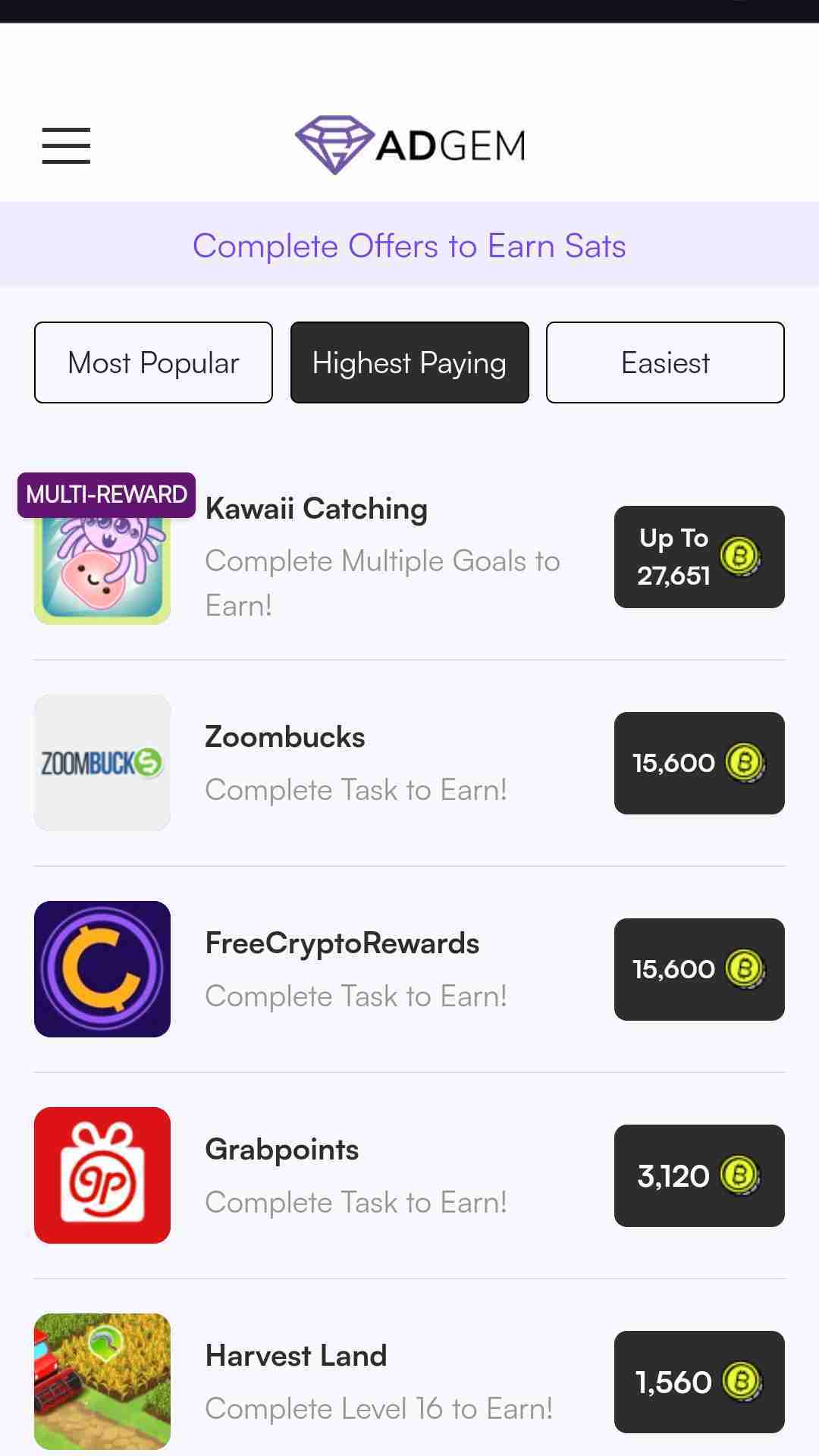Open the Harvest Land offer
The height and width of the screenshot is (1456, 819).
click(296, 1357)
